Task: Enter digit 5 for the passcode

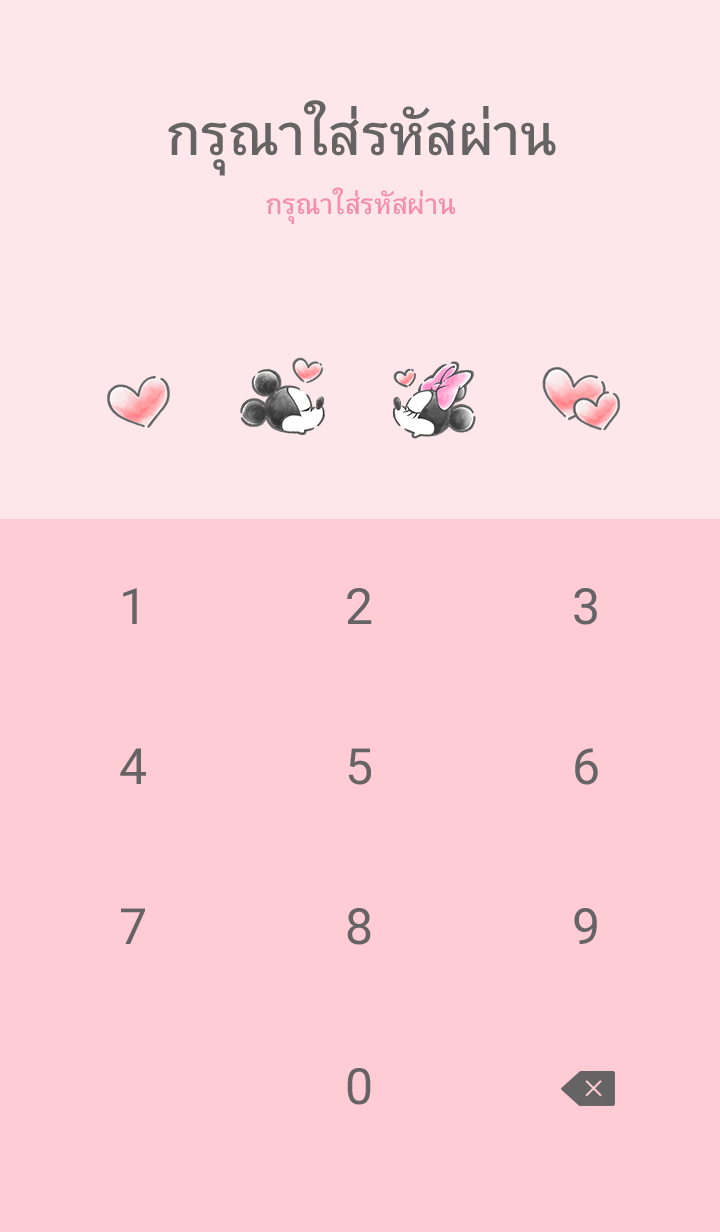Action: (359, 767)
